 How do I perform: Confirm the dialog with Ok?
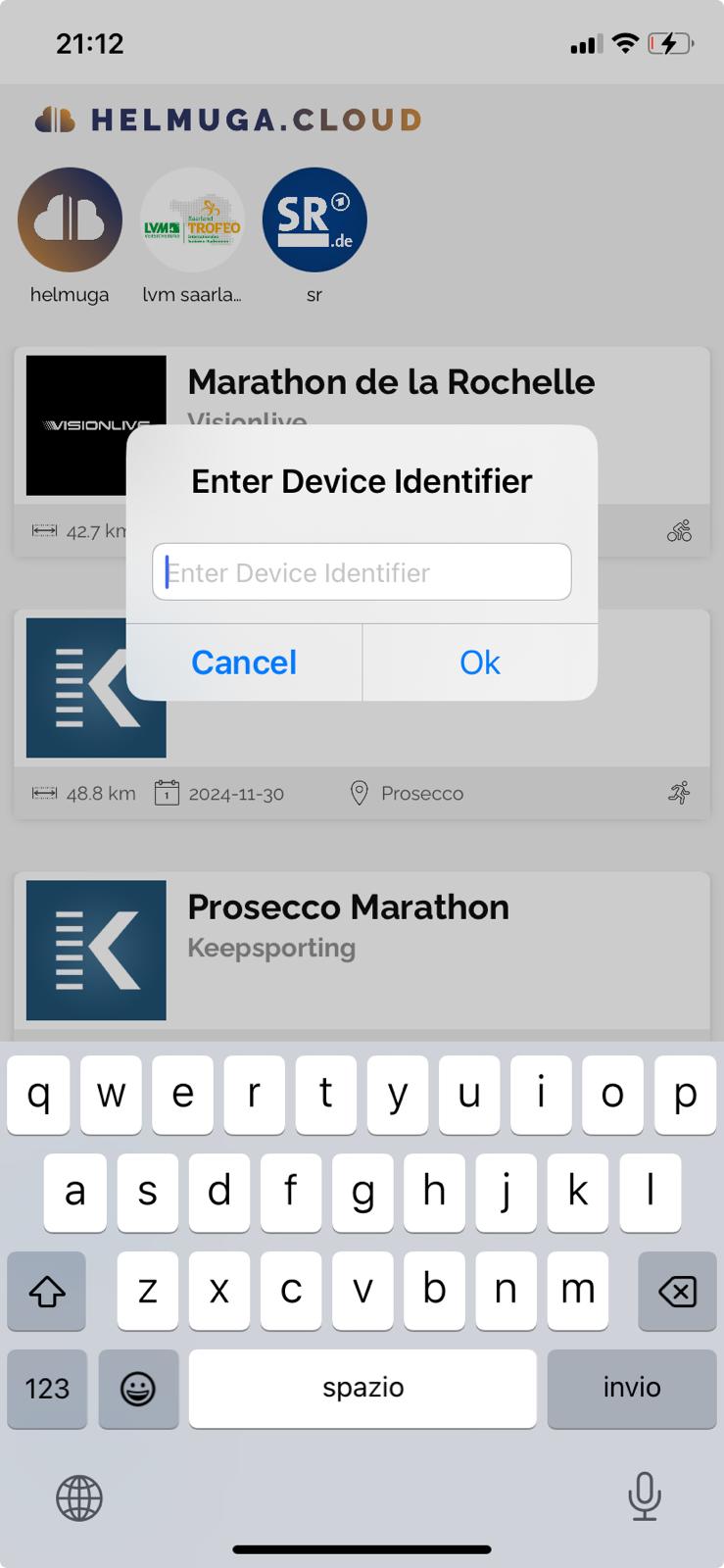click(480, 662)
